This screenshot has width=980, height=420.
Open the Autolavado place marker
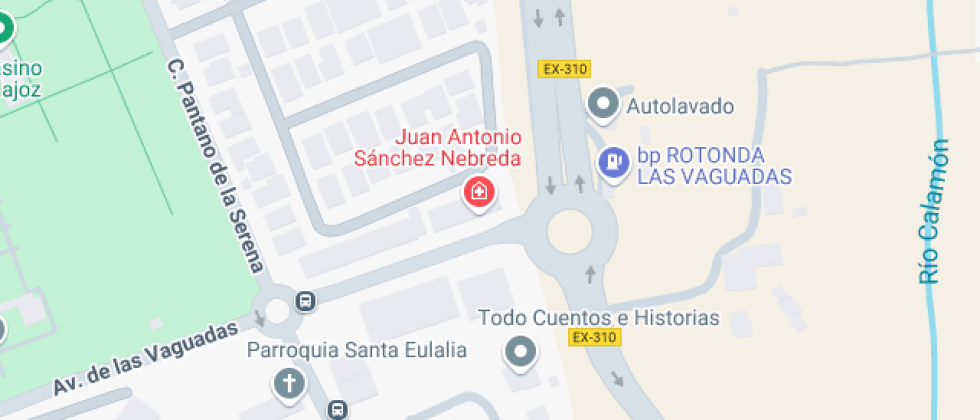point(603,103)
